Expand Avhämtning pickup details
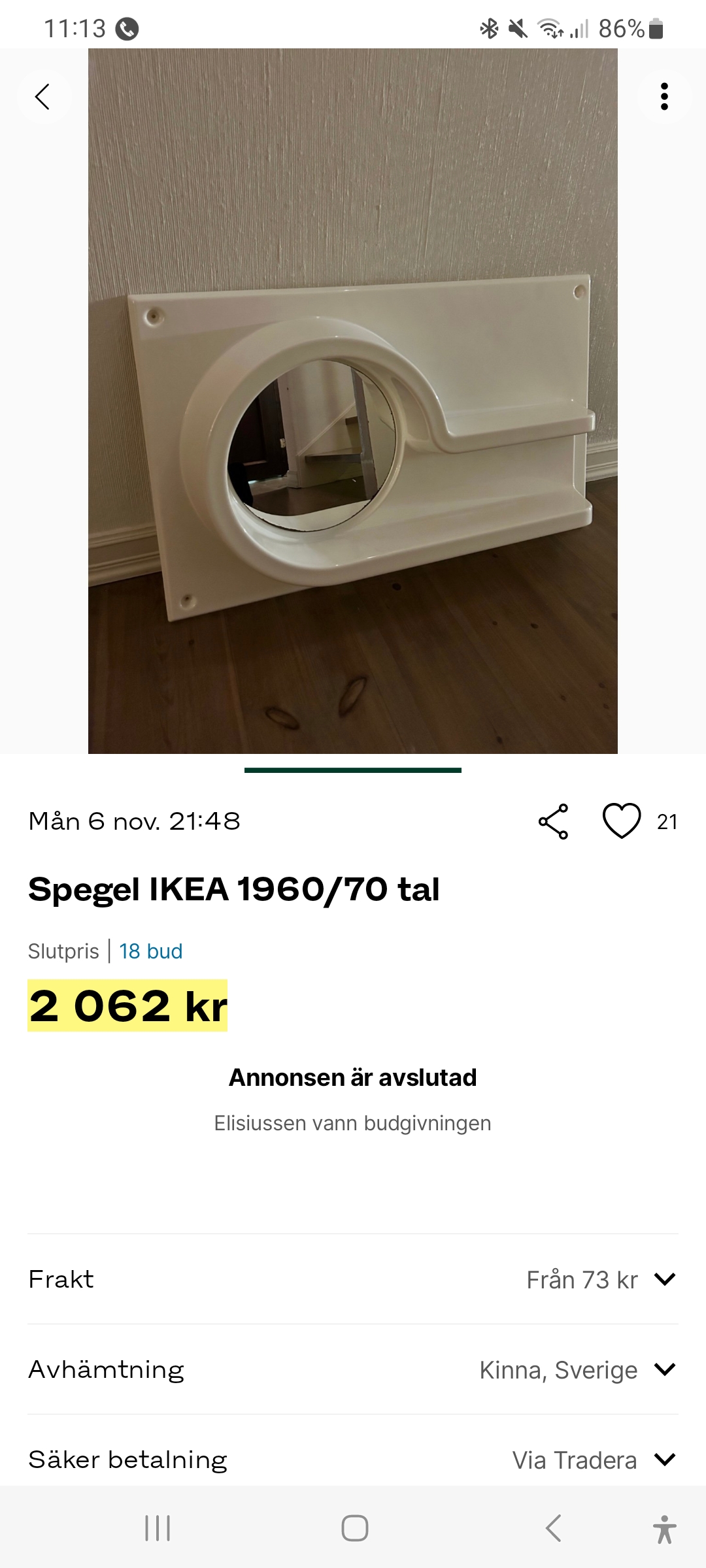 (x=664, y=1369)
